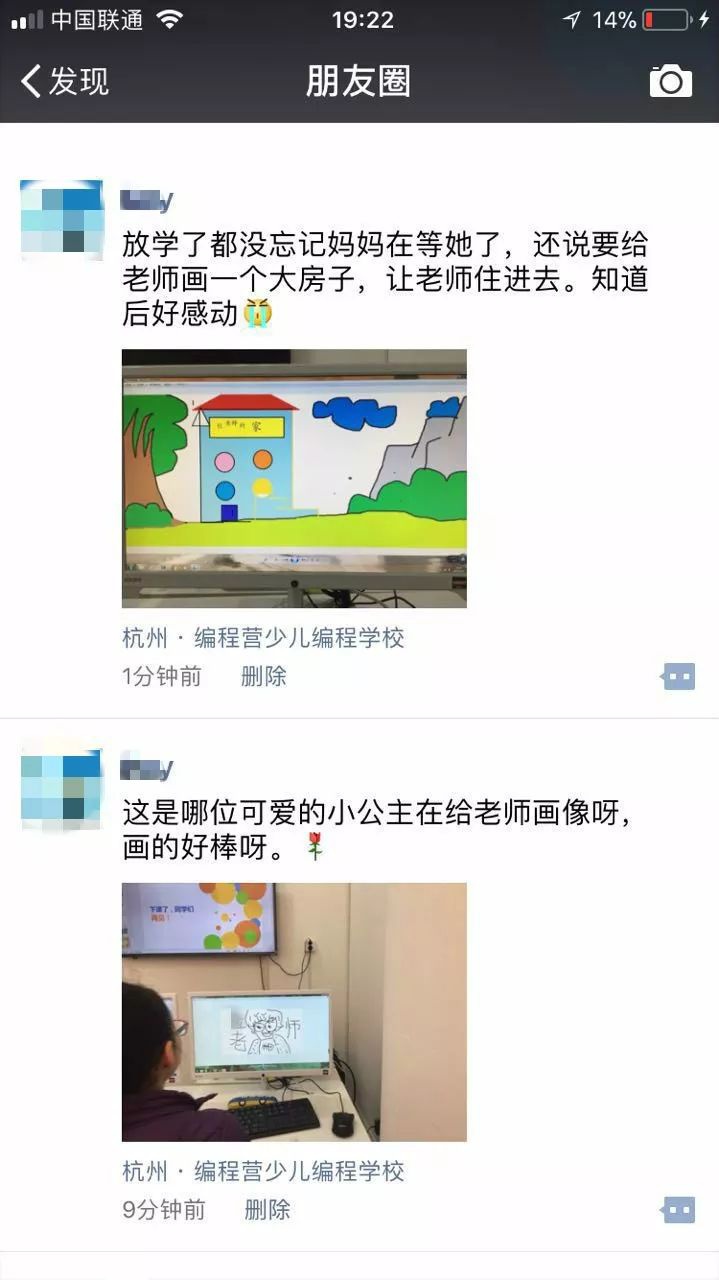This screenshot has width=719, height=1280.
Task: Go back to 发现 page
Action: pyautogui.click(x=65, y=81)
